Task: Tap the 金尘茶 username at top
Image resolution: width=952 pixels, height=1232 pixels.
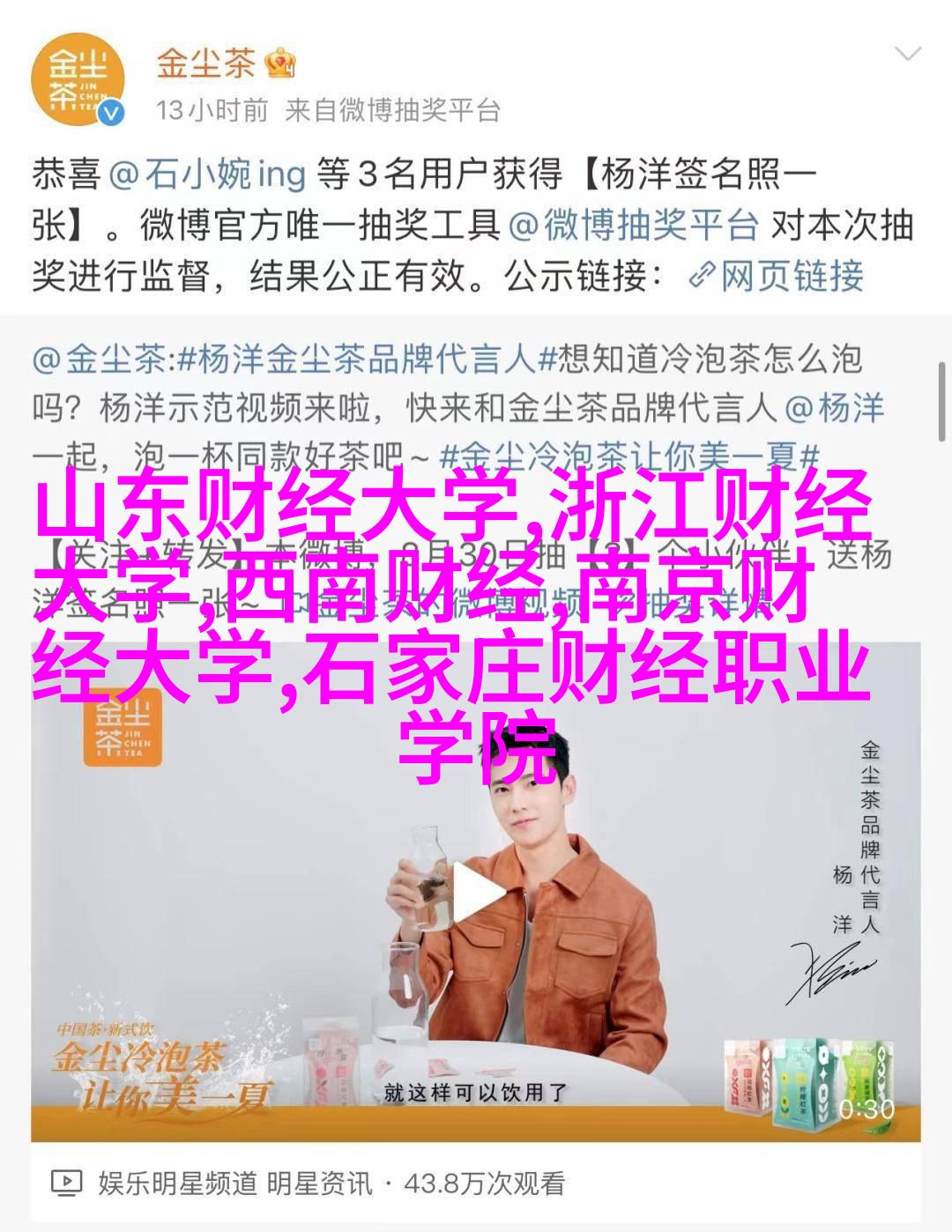Action: pyautogui.click(x=206, y=63)
